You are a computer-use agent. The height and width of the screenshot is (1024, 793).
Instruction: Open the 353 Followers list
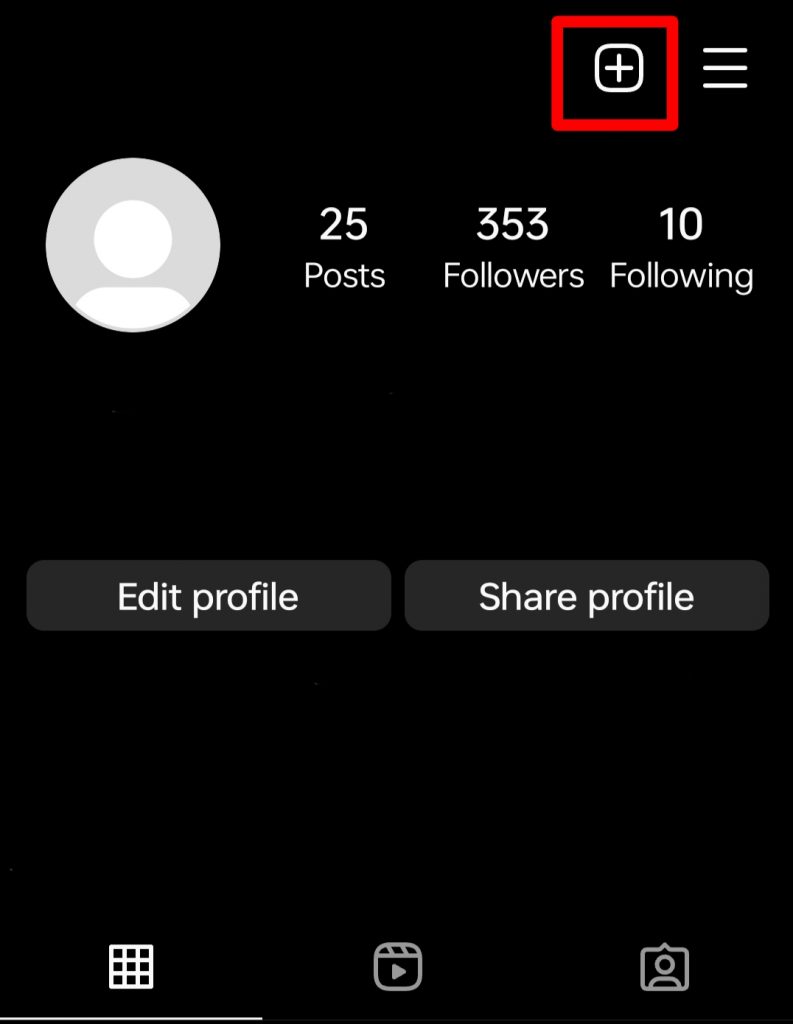[513, 247]
